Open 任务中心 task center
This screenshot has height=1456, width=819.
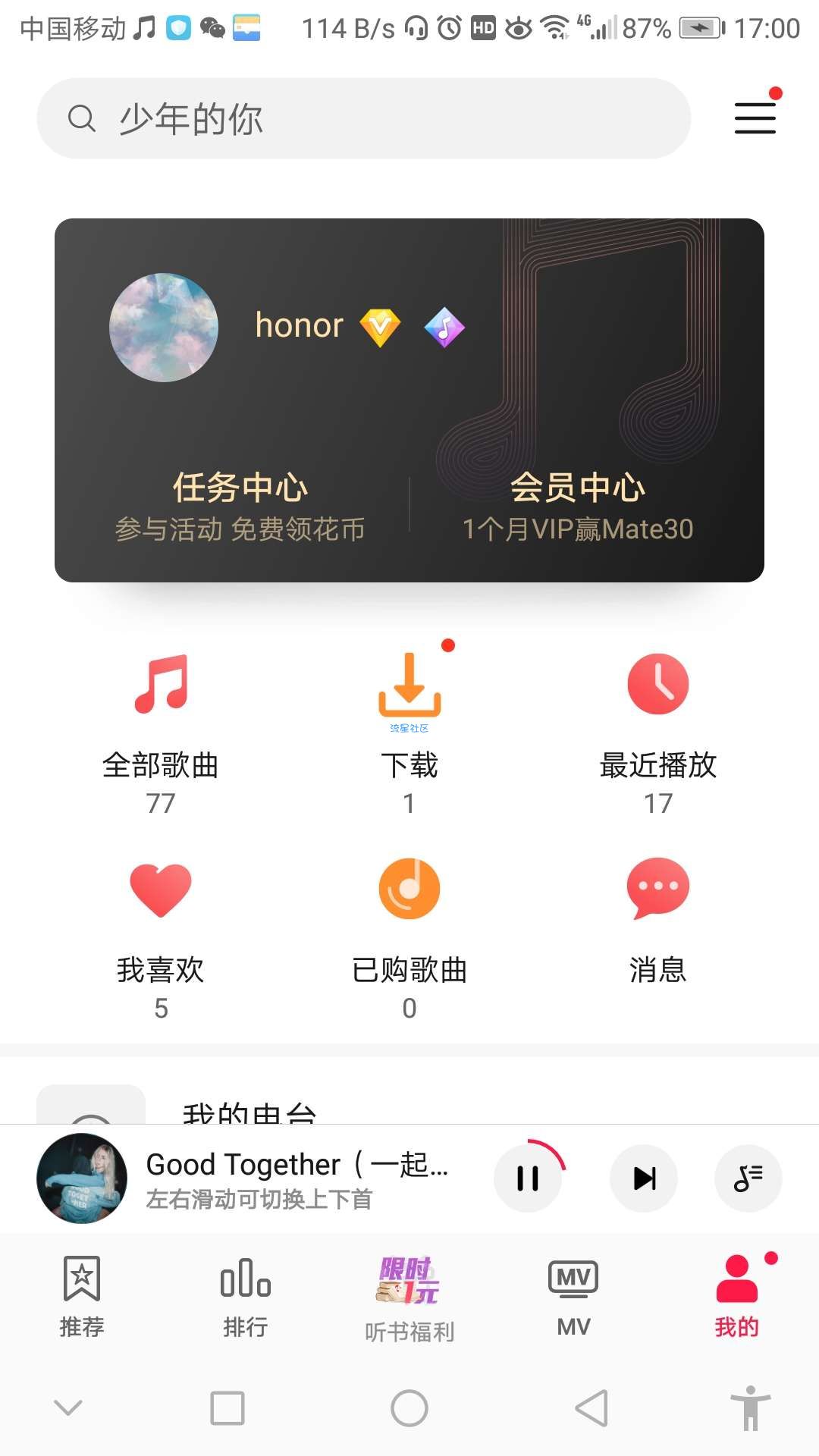(240, 507)
